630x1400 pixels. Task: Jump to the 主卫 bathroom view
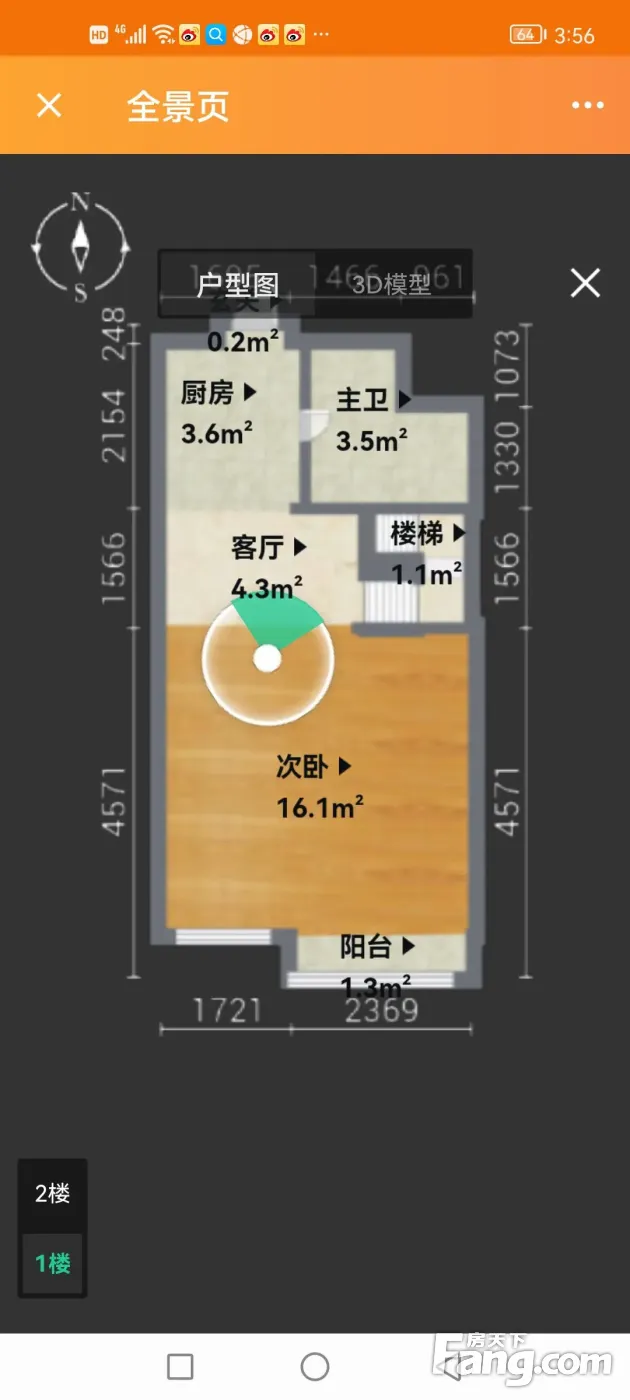tap(374, 400)
